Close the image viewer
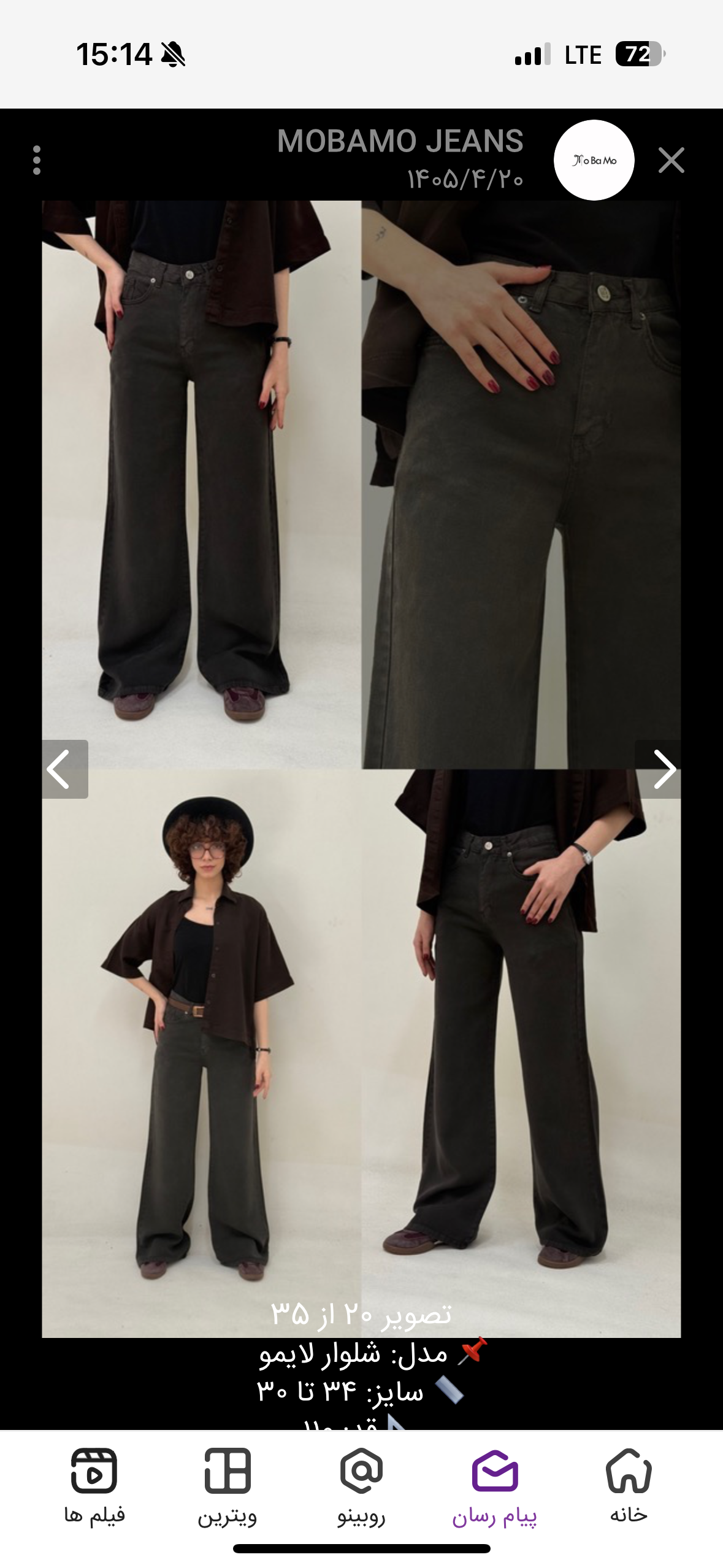The image size is (723, 1568). click(671, 160)
